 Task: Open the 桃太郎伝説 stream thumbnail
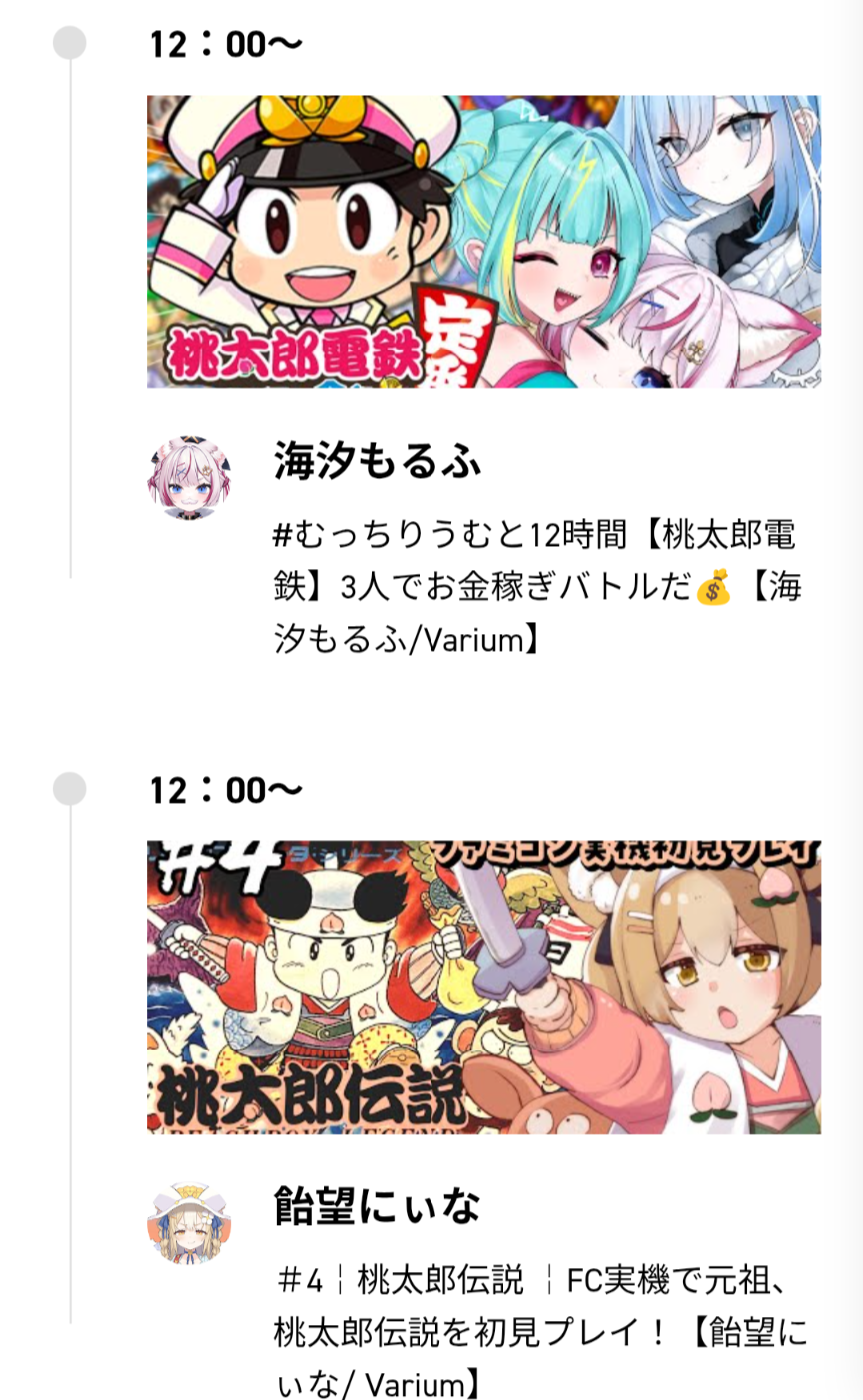tap(483, 987)
